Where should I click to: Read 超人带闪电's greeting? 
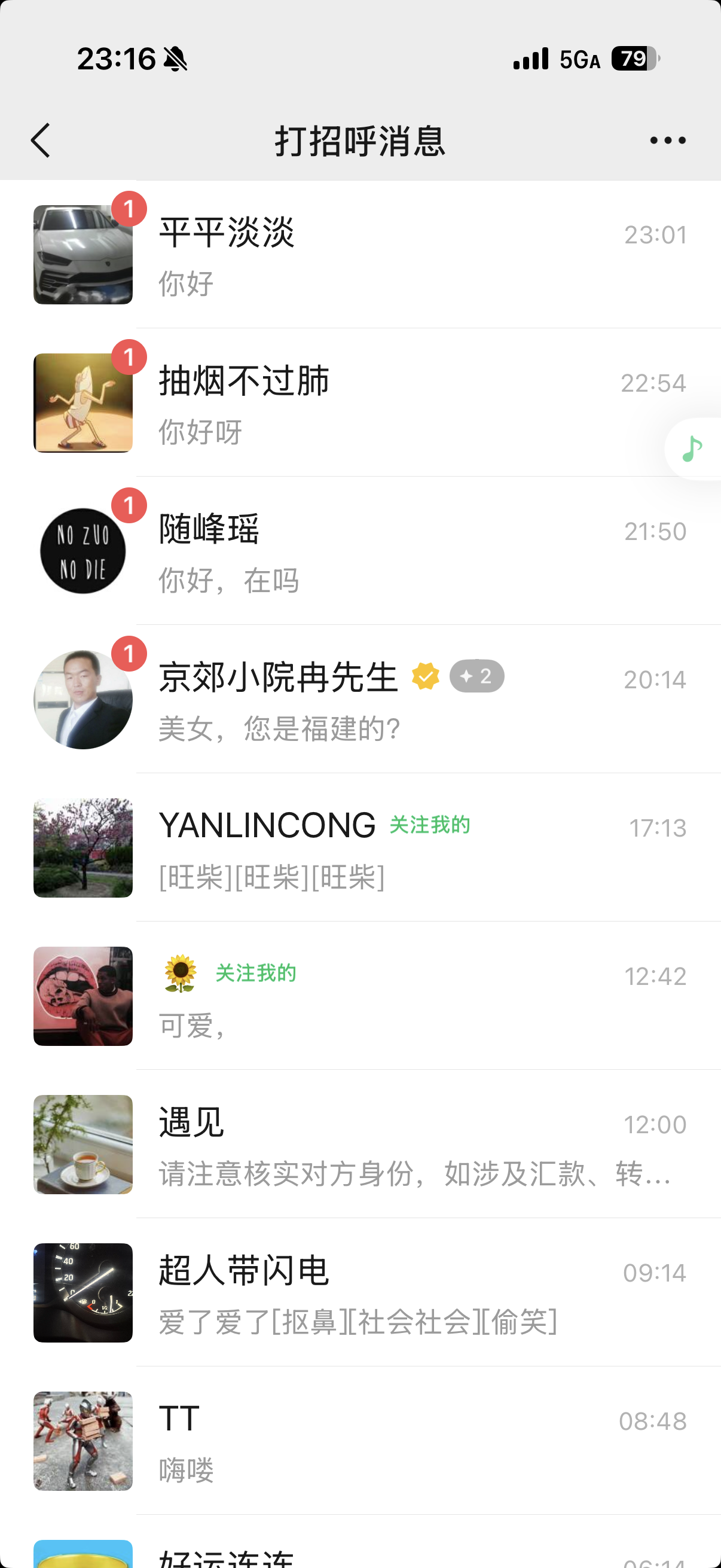[x=389, y=1294]
